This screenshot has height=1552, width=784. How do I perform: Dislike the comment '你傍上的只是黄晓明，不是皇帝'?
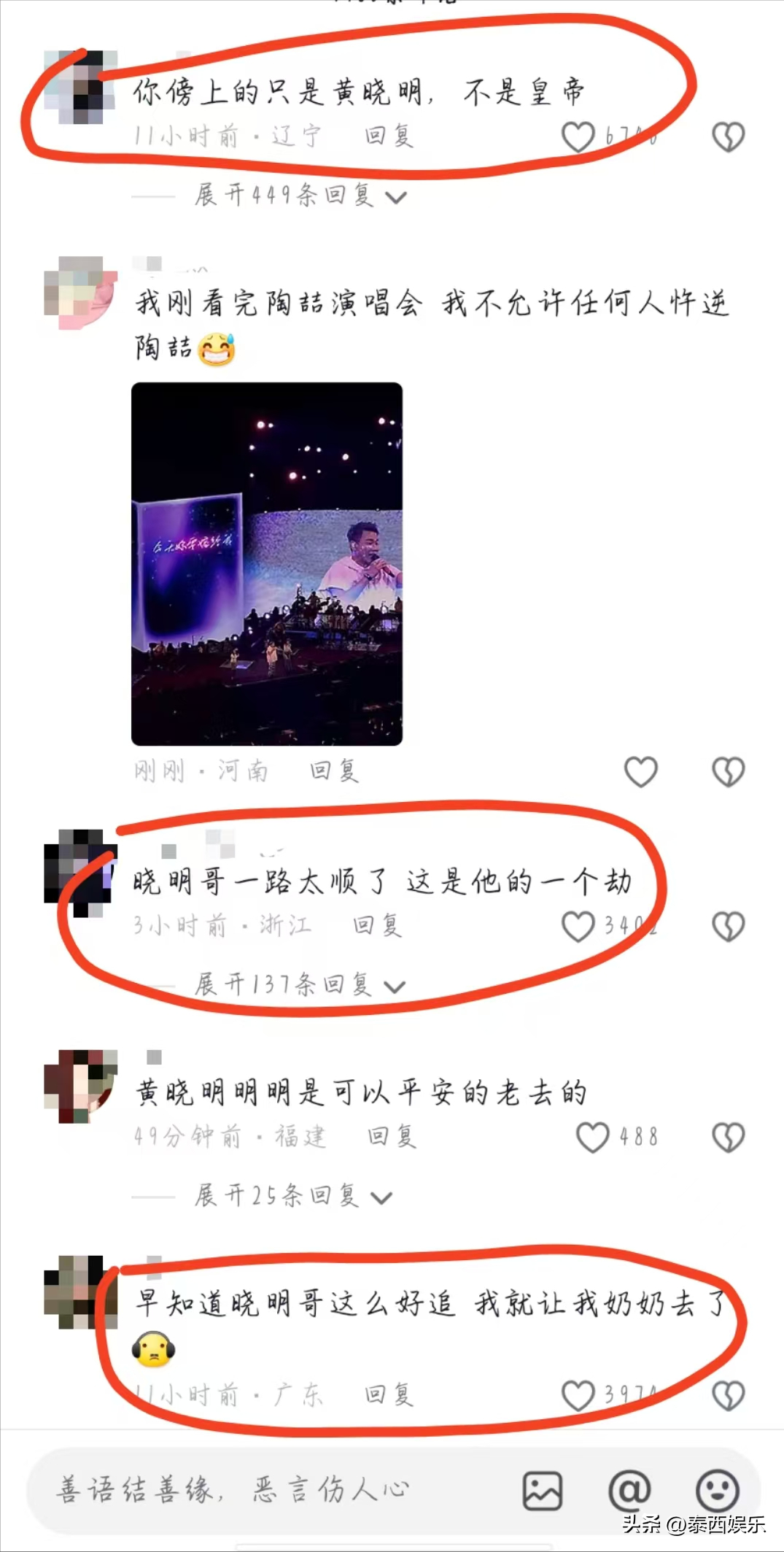pyautogui.click(x=728, y=137)
